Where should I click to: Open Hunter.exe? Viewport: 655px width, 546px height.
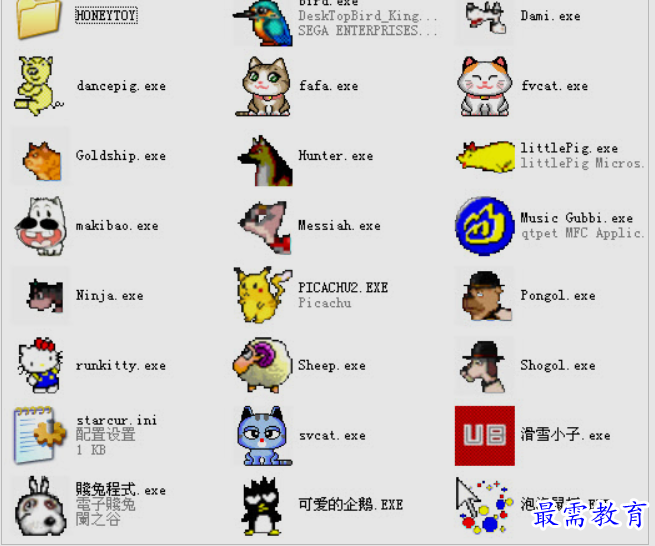pos(263,157)
